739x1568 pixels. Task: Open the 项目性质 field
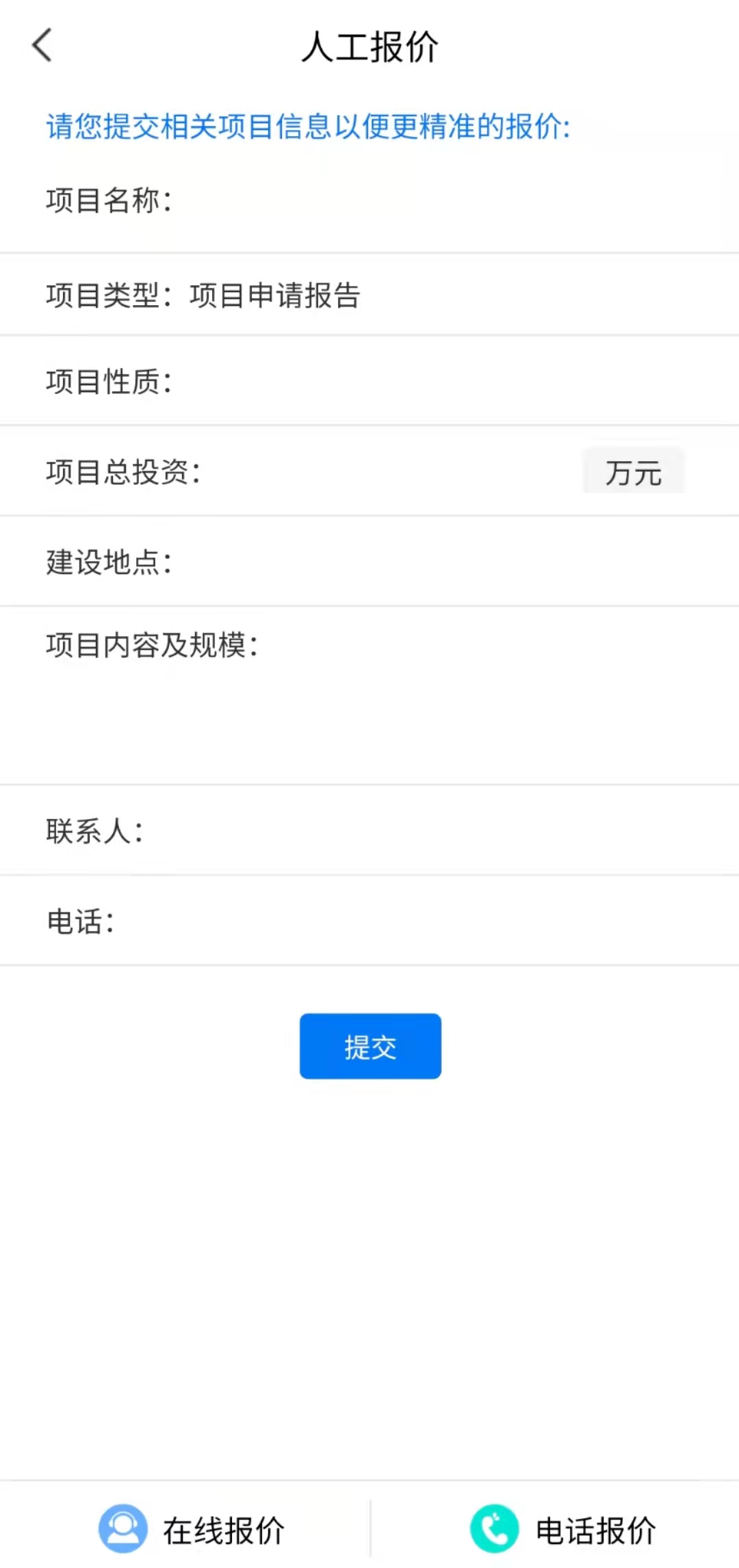(x=369, y=381)
